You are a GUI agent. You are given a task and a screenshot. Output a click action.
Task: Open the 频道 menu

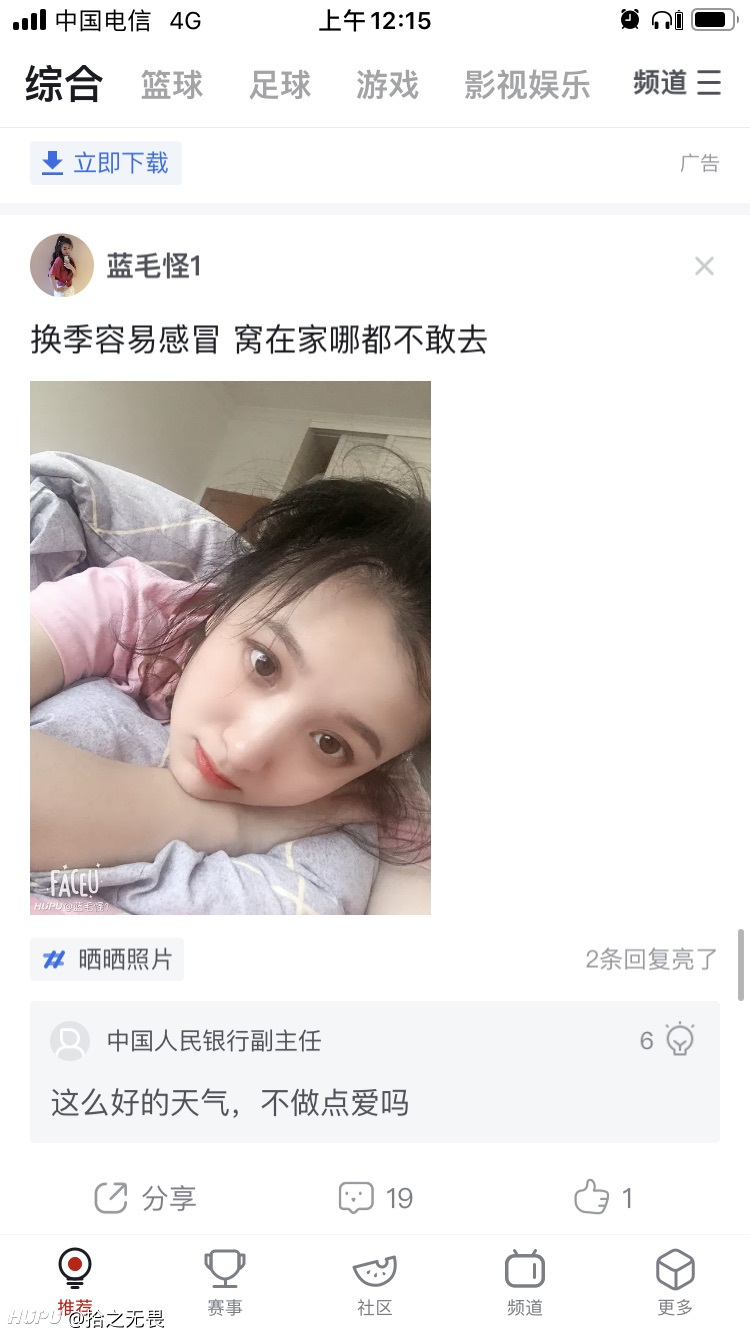(x=677, y=83)
